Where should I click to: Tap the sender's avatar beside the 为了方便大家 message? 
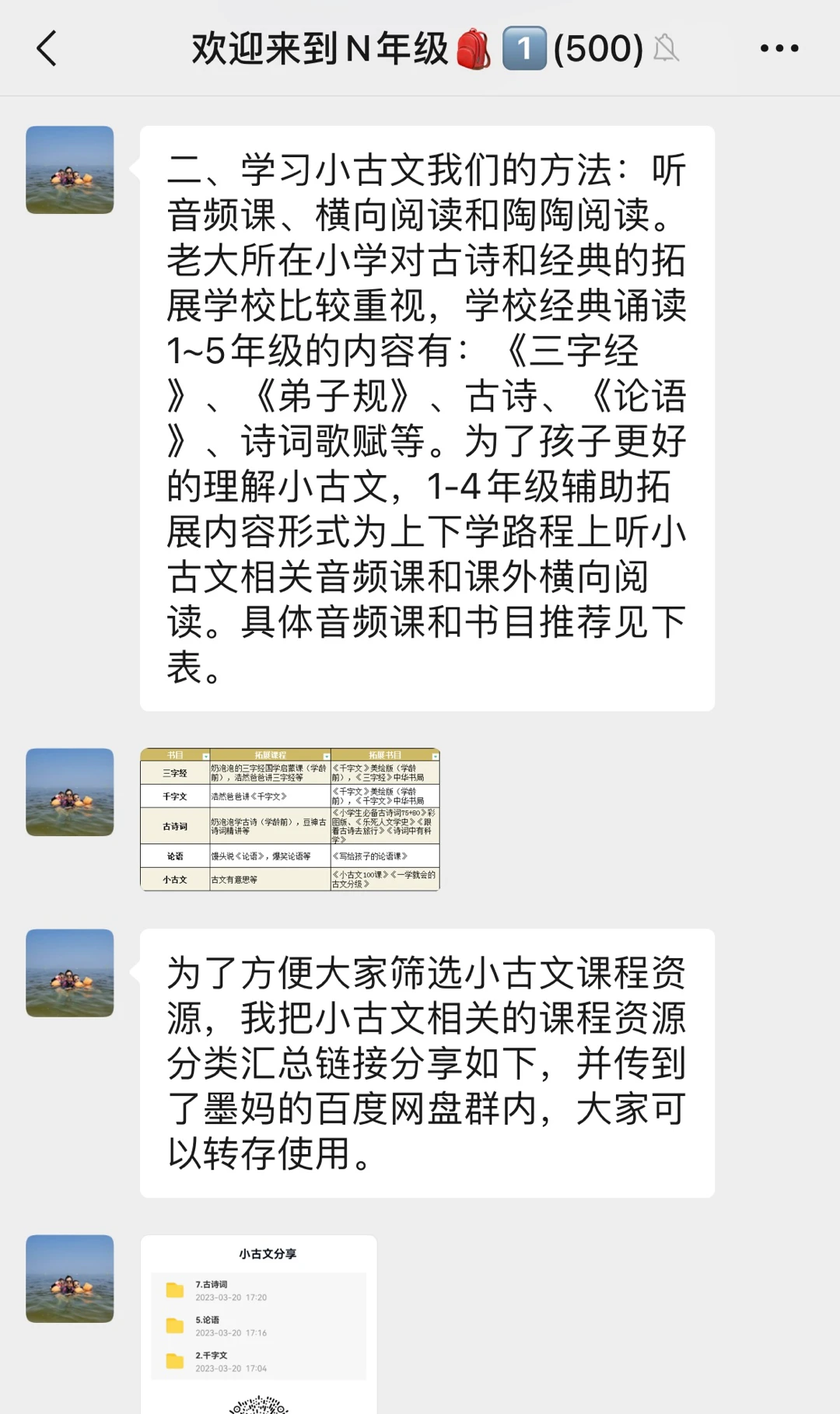(70, 973)
